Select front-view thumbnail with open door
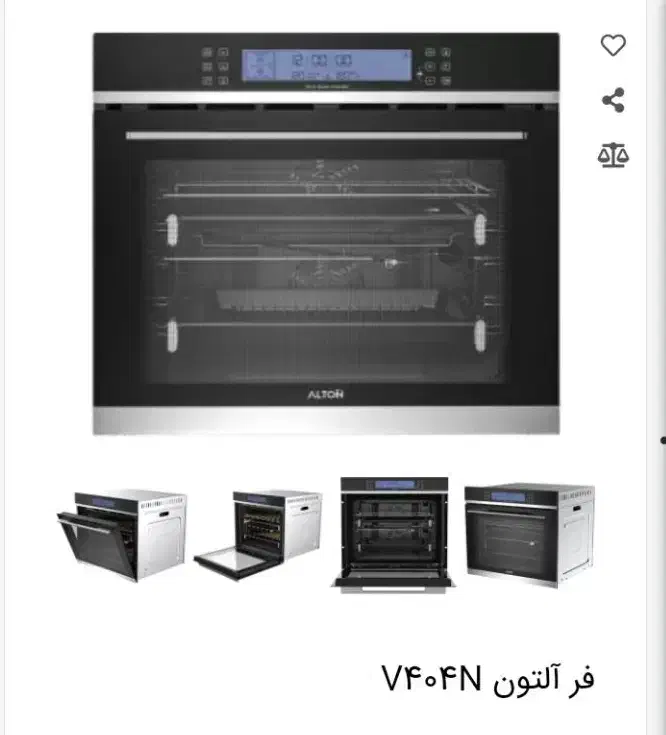The width and height of the screenshot is (666, 735). tap(394, 533)
